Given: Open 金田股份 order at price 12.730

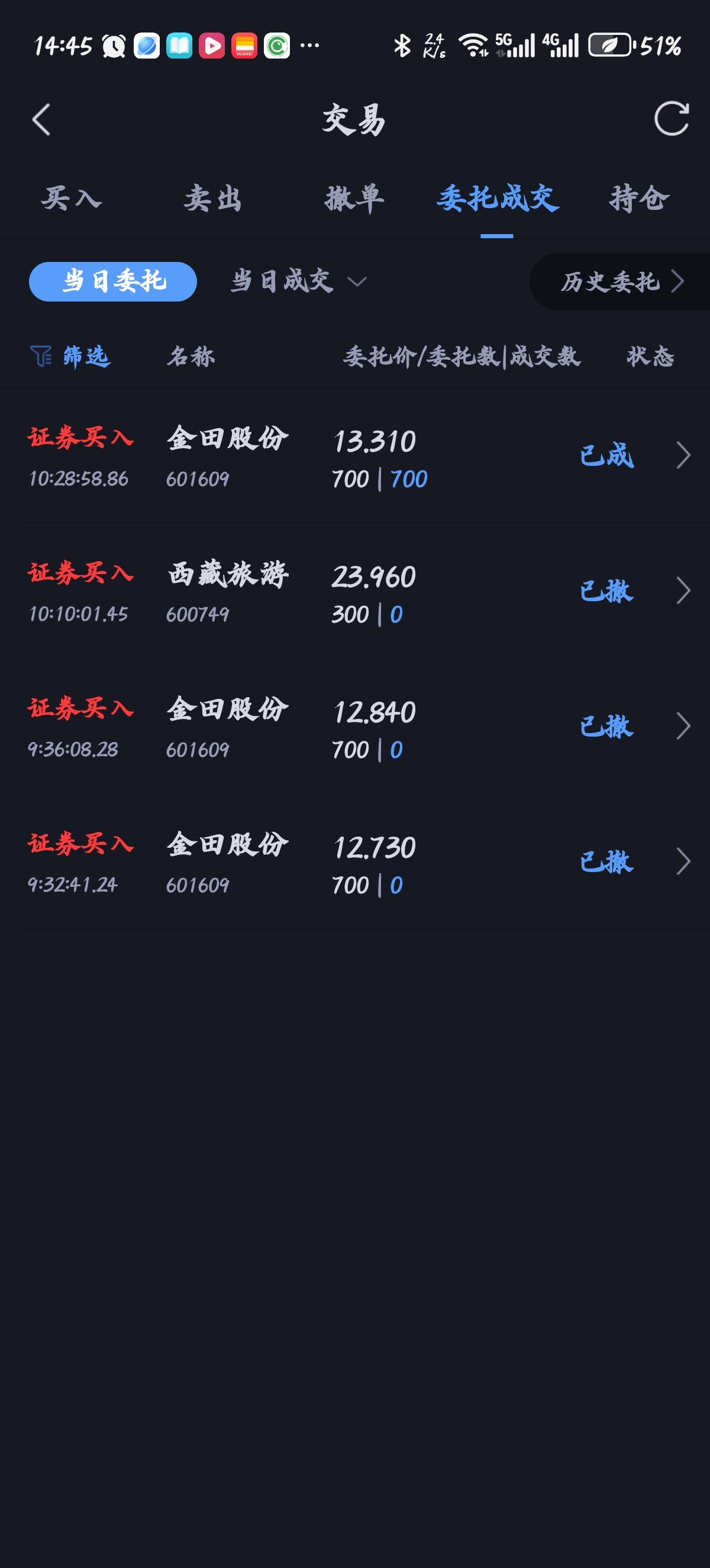Looking at the screenshot, I should coord(355,862).
